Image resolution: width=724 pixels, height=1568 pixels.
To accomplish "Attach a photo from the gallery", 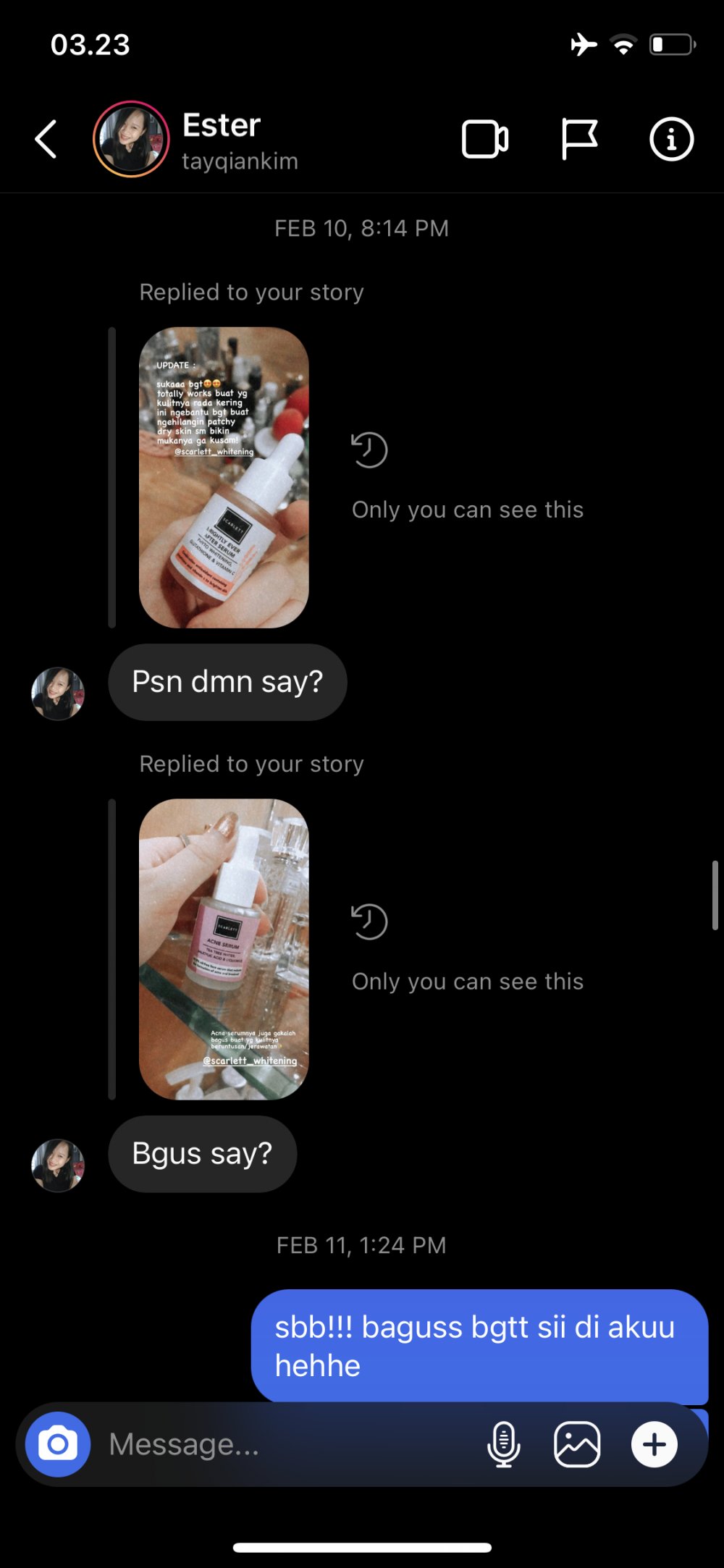I will (577, 1444).
